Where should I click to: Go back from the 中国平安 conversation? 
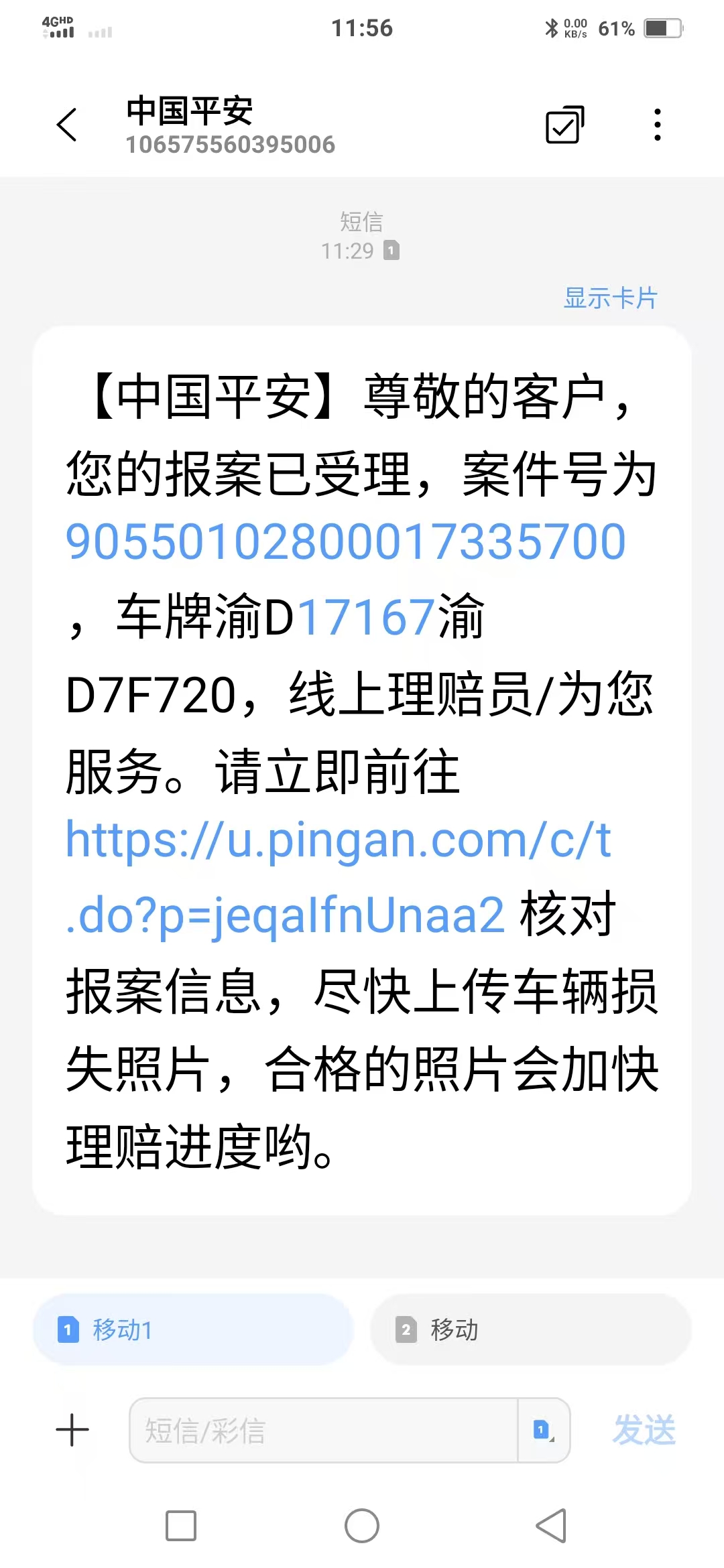[x=67, y=125]
